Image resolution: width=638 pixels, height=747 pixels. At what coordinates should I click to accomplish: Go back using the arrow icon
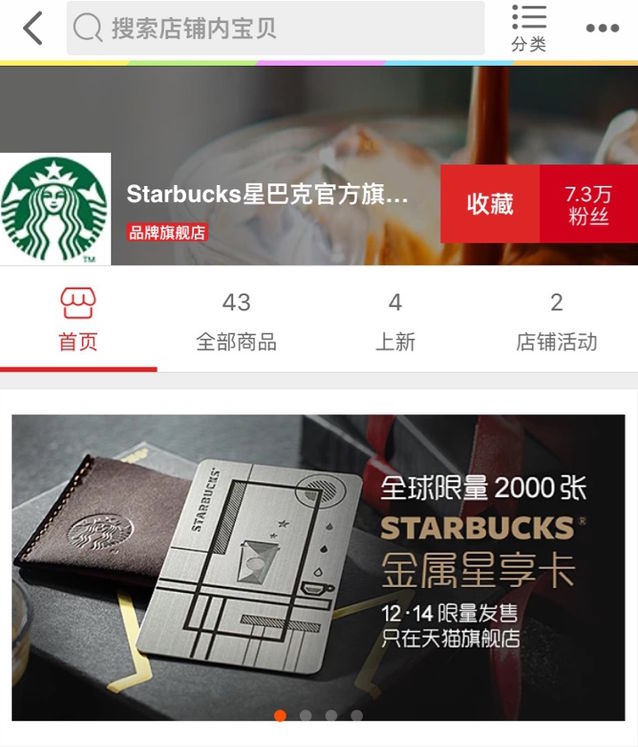coord(33,28)
